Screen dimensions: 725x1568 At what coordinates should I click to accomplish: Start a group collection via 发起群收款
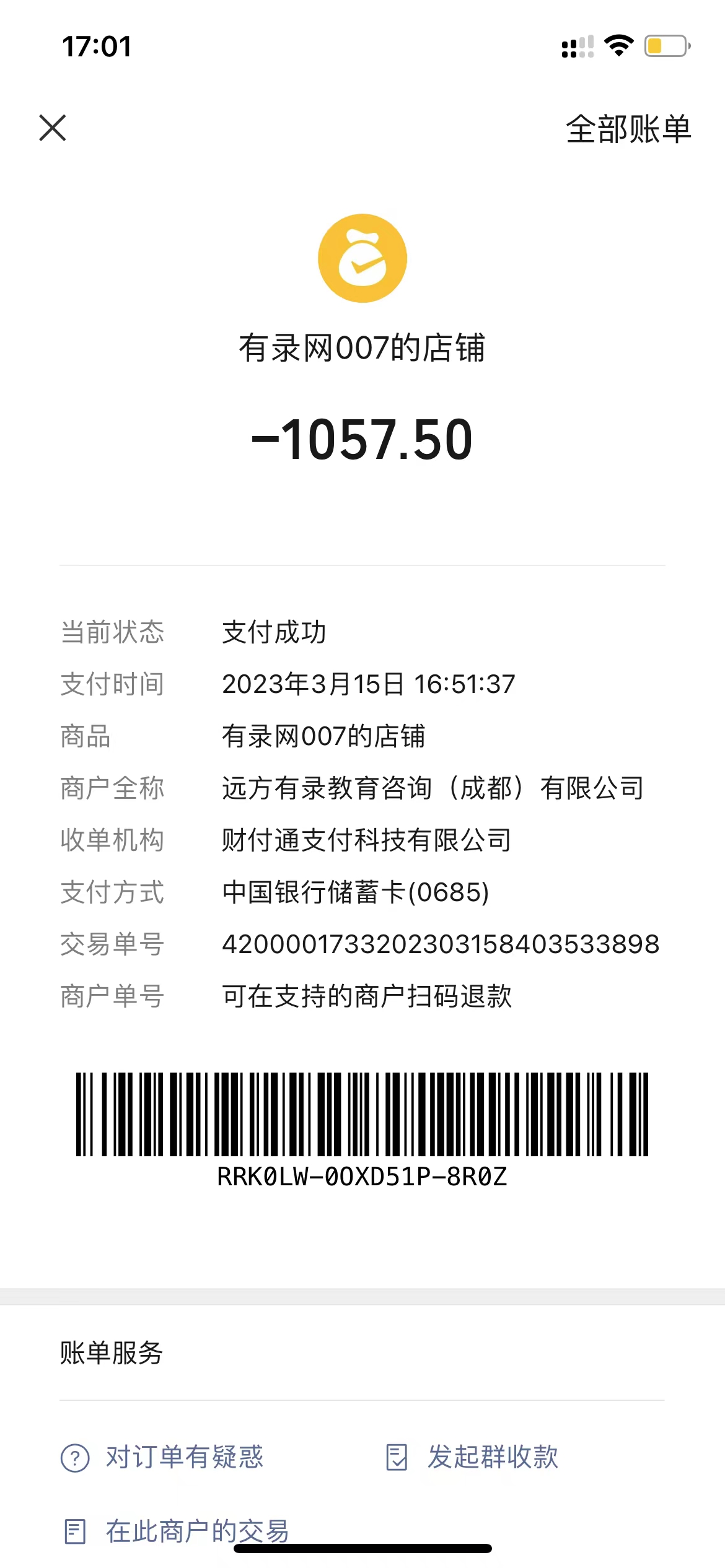tap(472, 1457)
